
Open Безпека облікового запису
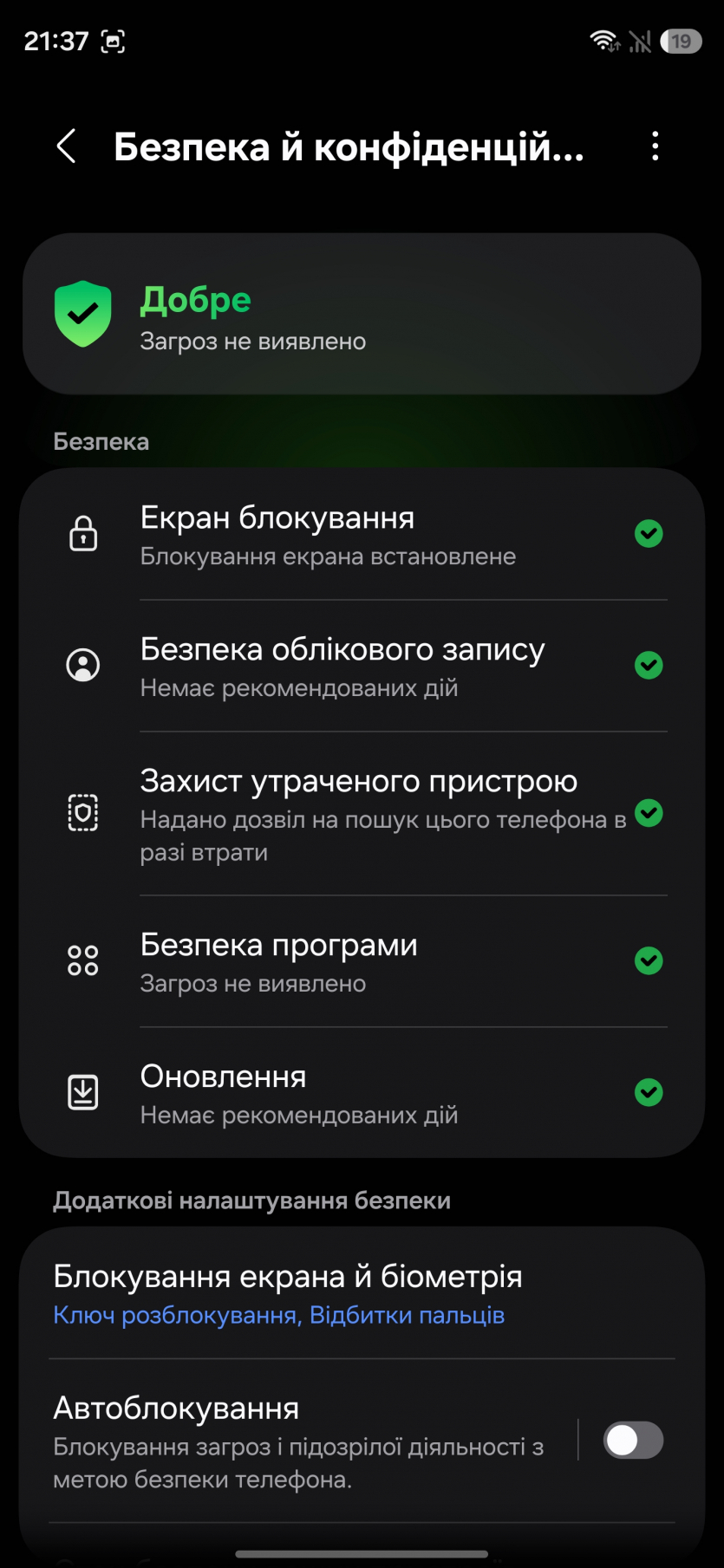pyautogui.click(x=362, y=667)
